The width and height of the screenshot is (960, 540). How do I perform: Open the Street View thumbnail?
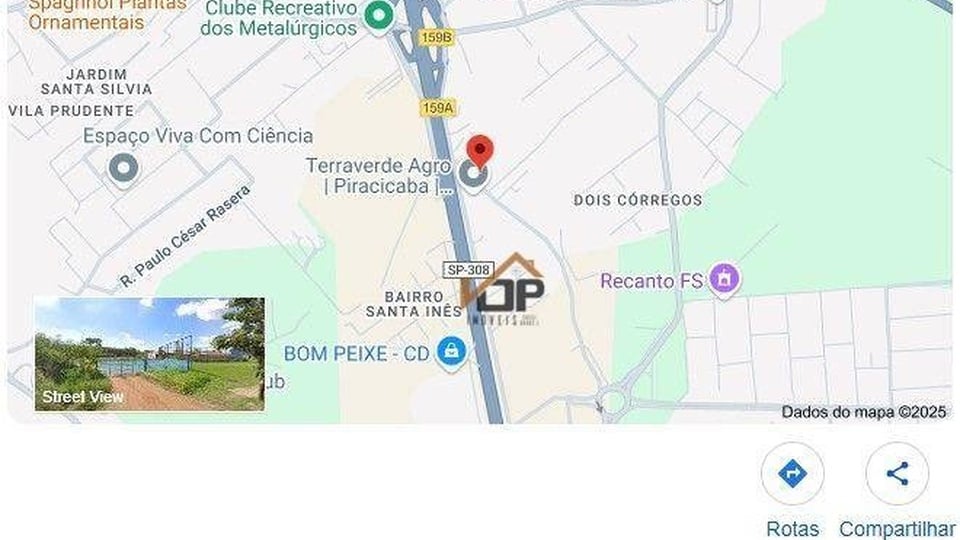[x=150, y=354]
